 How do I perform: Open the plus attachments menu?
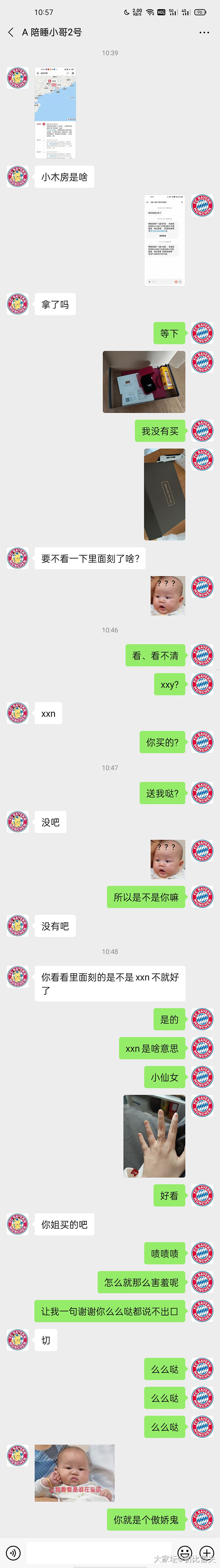click(x=207, y=1552)
